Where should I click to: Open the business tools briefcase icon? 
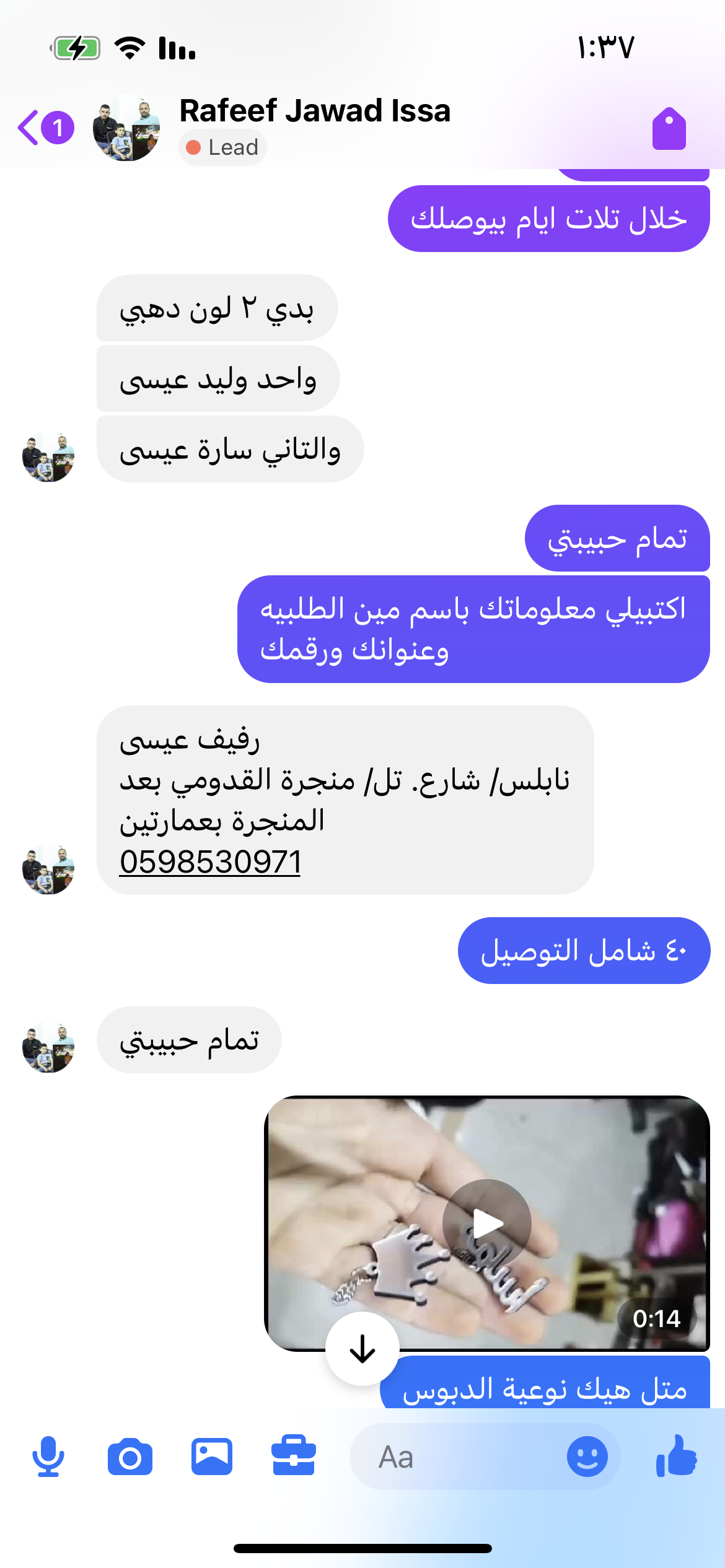tap(294, 1457)
